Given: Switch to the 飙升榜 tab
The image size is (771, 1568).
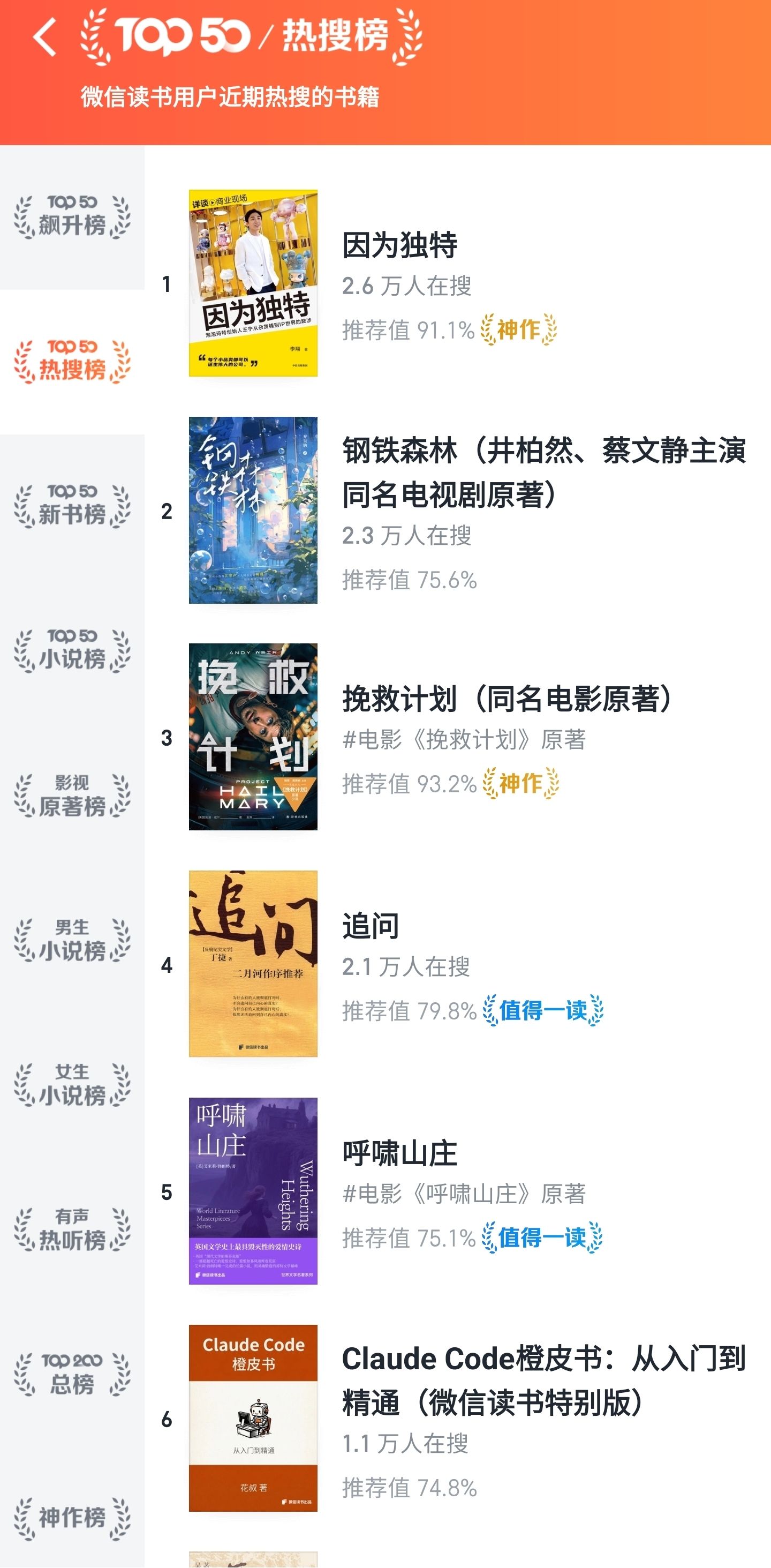Looking at the screenshot, I should pos(72,217).
